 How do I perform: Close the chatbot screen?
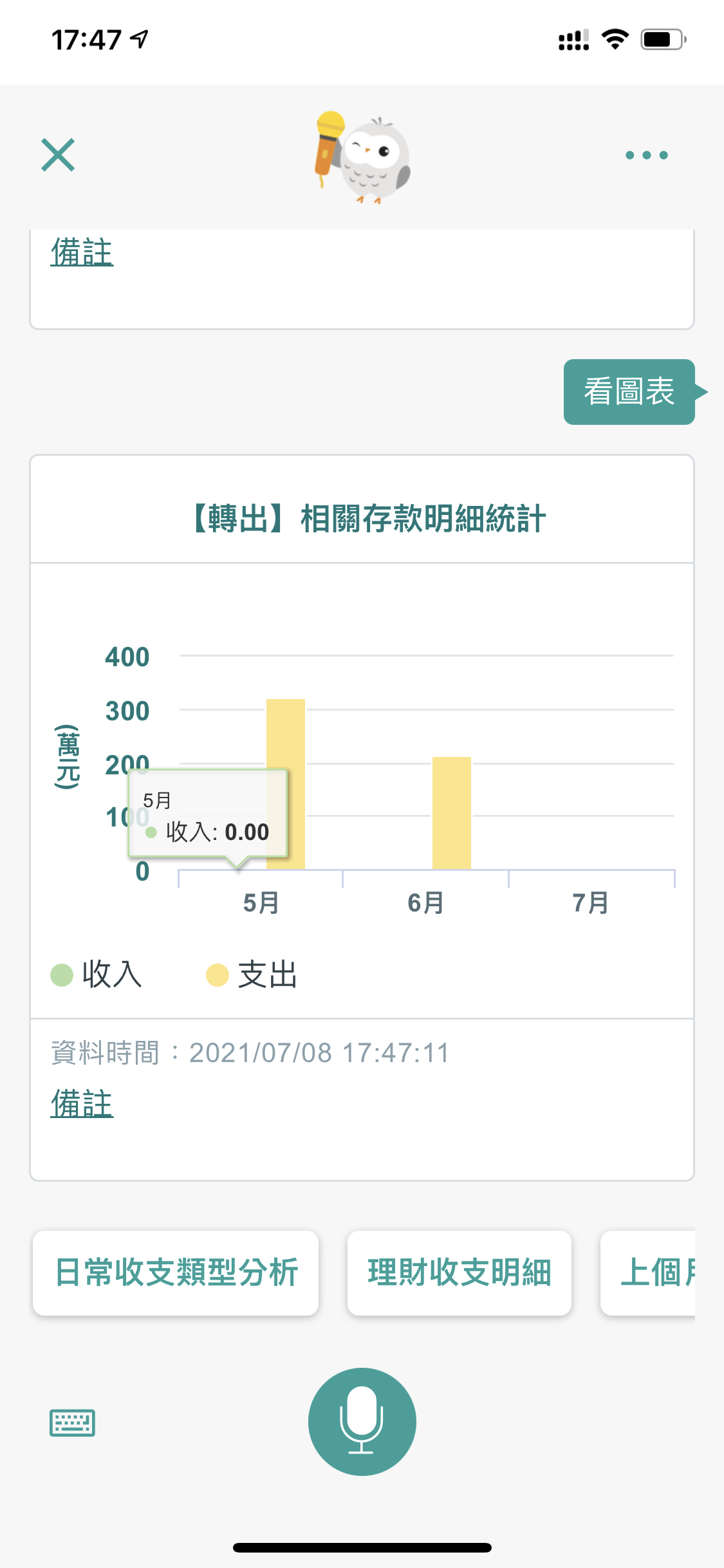[x=58, y=155]
